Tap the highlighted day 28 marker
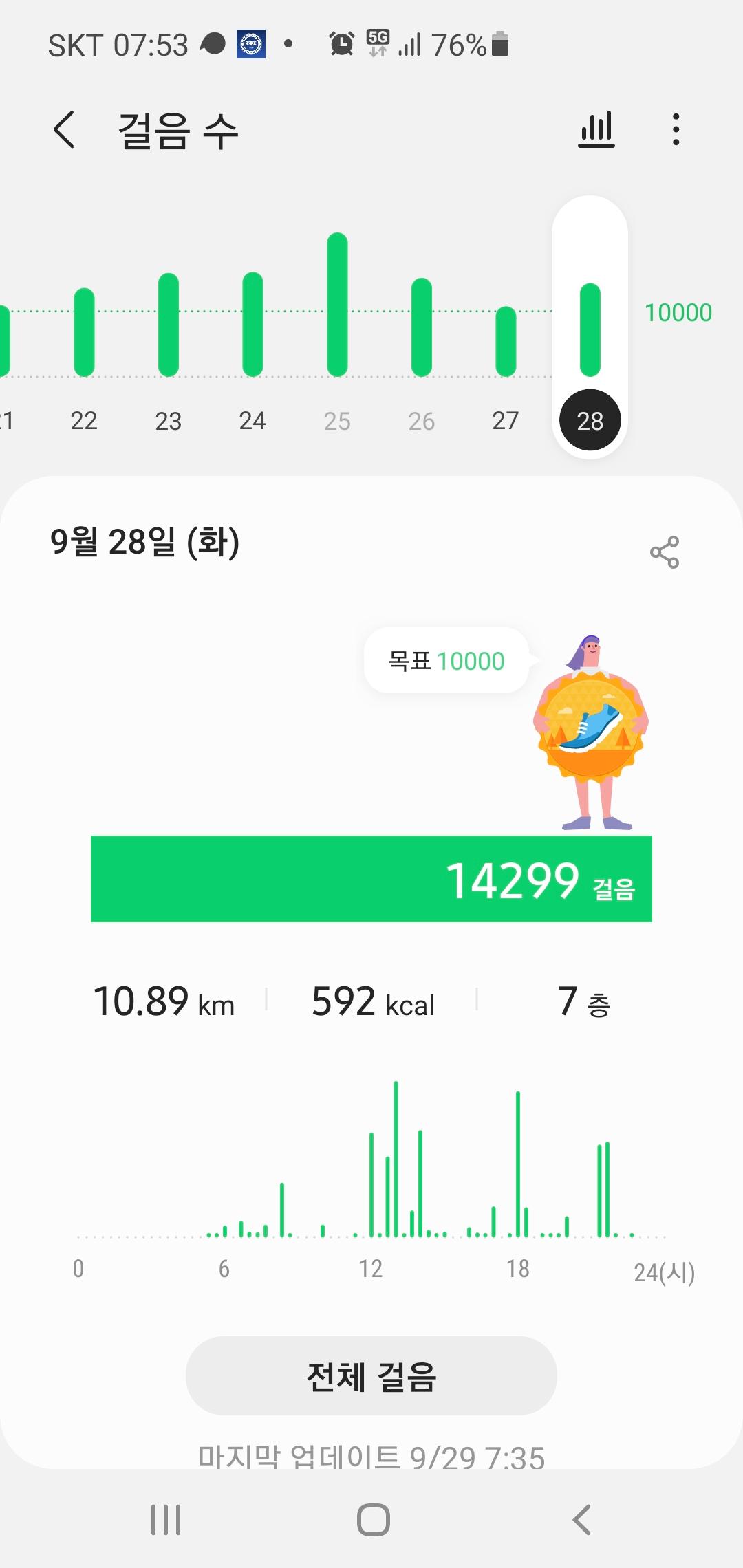This screenshot has height=1568, width=743. (590, 420)
